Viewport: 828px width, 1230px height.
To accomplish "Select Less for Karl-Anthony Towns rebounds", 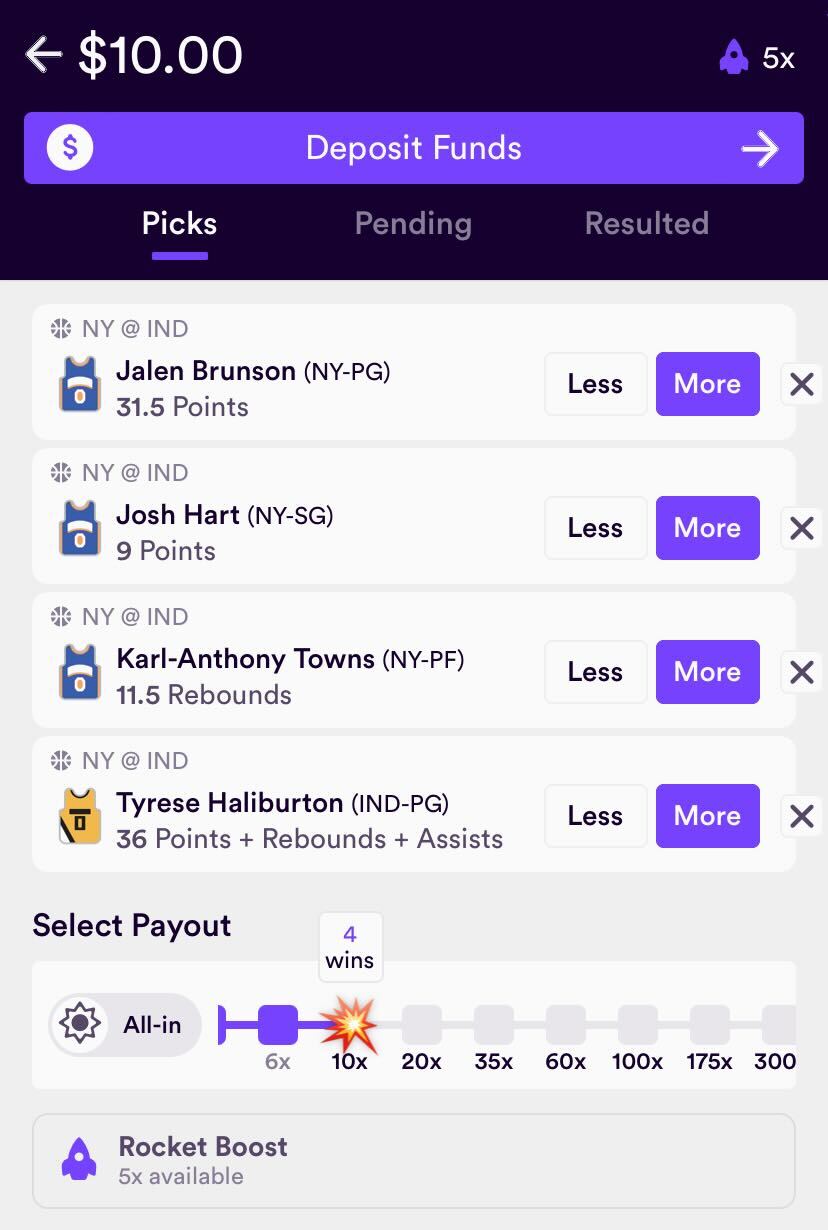I will [x=595, y=672].
